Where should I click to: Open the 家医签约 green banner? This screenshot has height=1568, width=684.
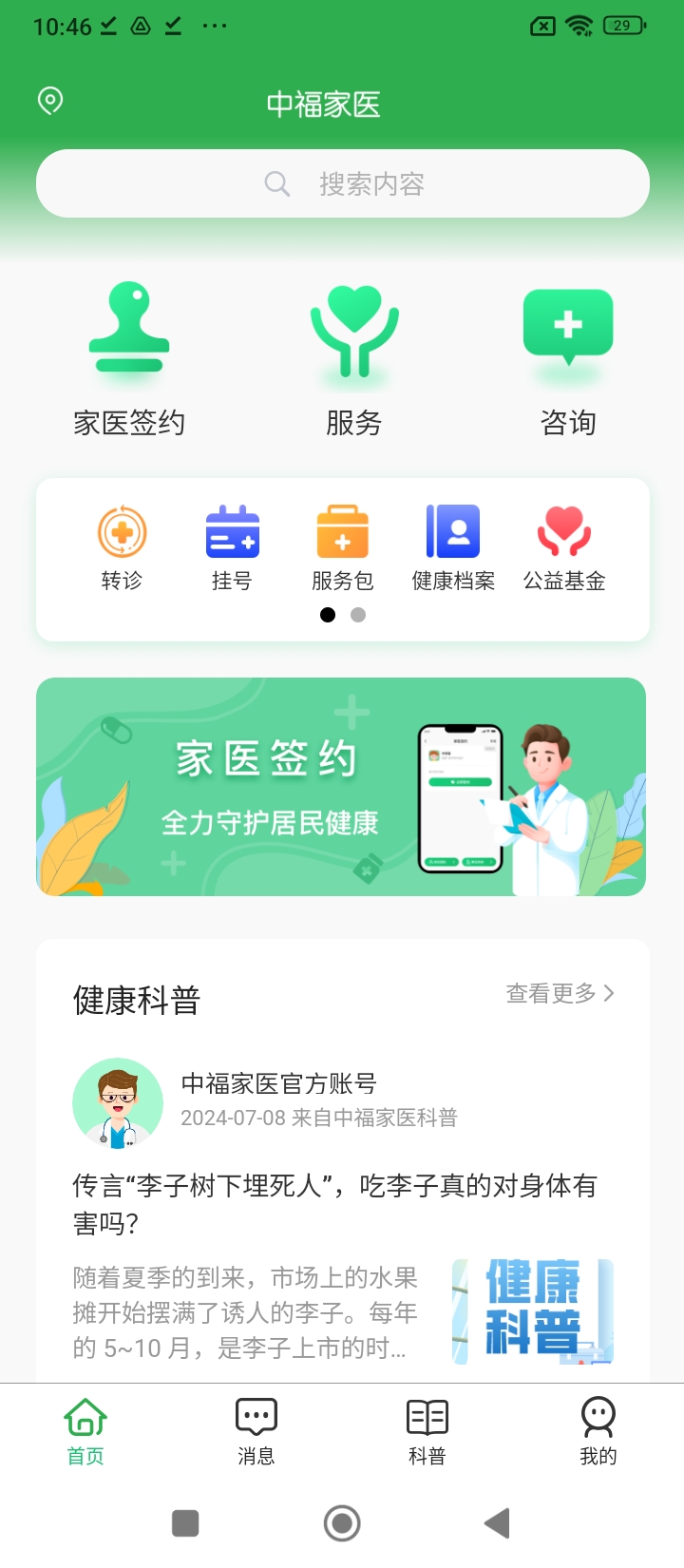[x=341, y=787]
